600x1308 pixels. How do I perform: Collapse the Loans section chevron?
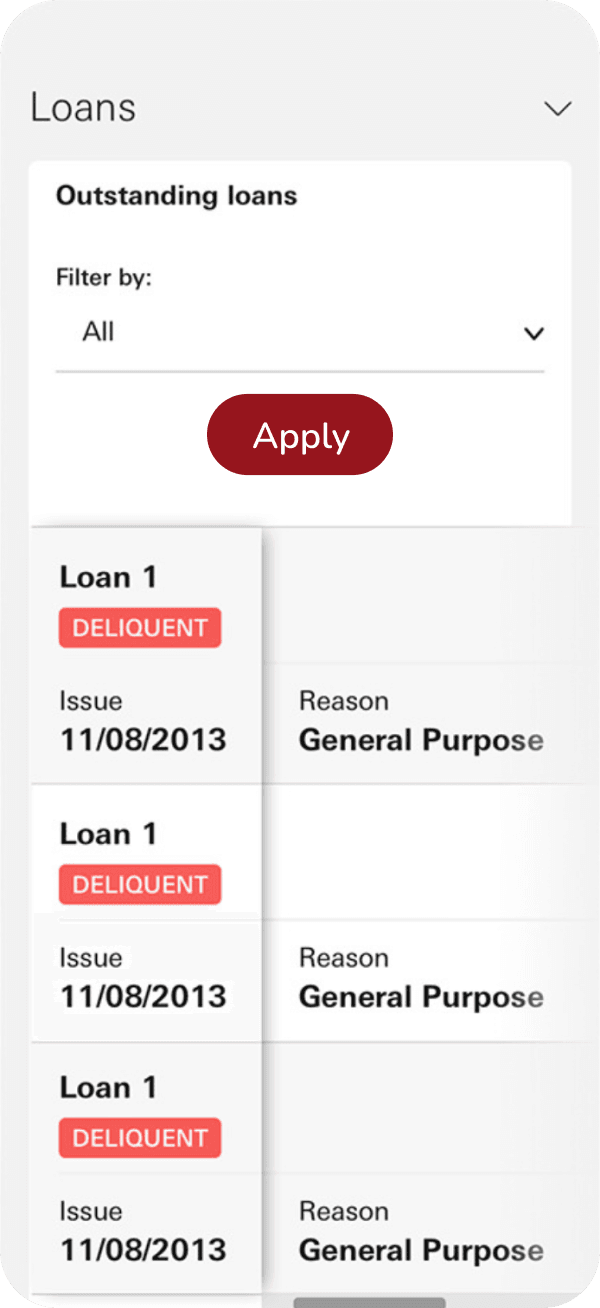coord(557,108)
